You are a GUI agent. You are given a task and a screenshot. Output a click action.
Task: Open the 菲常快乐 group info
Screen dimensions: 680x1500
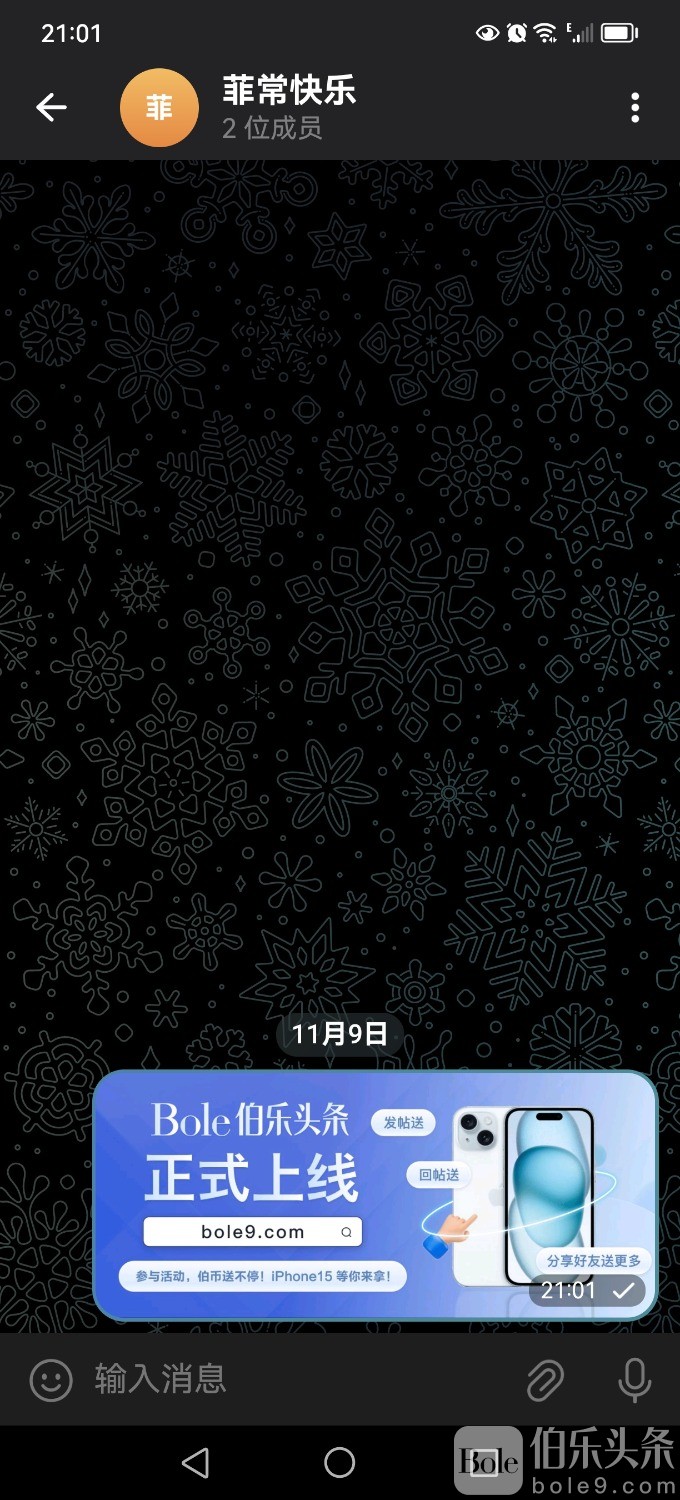pyautogui.click(x=288, y=108)
